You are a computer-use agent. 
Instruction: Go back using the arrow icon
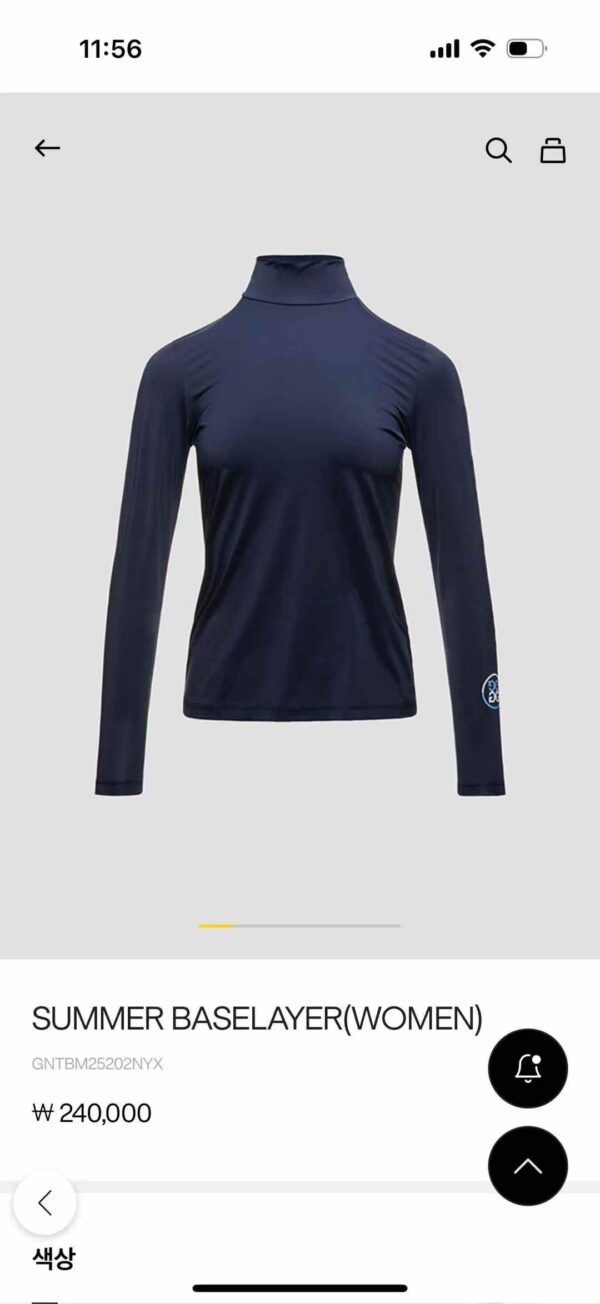point(47,149)
